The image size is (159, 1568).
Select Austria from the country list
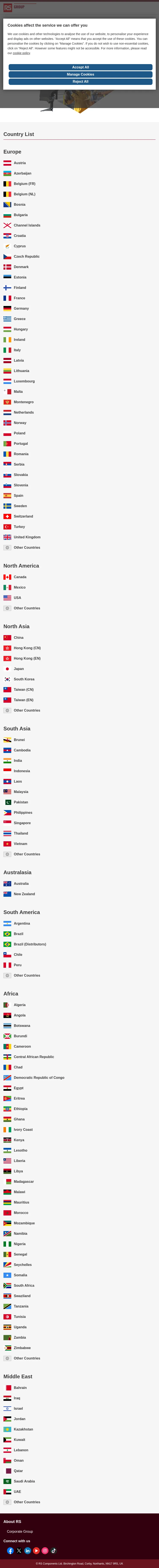pos(19,163)
